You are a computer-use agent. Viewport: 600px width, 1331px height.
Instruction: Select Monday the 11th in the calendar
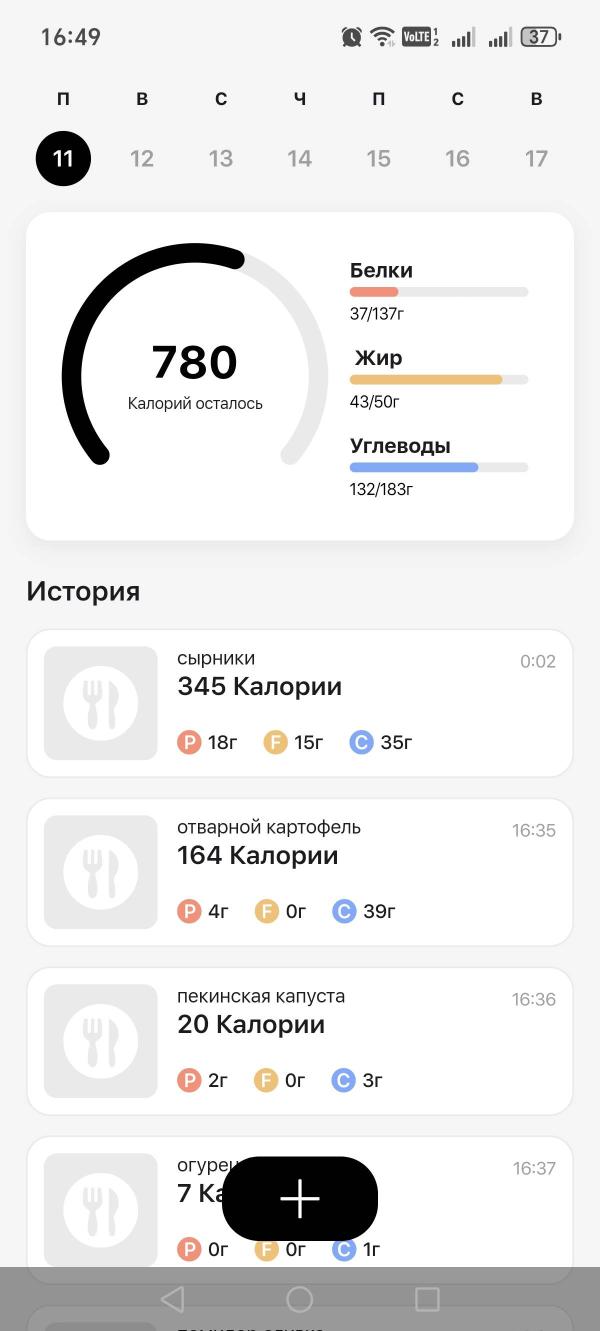pos(63,158)
